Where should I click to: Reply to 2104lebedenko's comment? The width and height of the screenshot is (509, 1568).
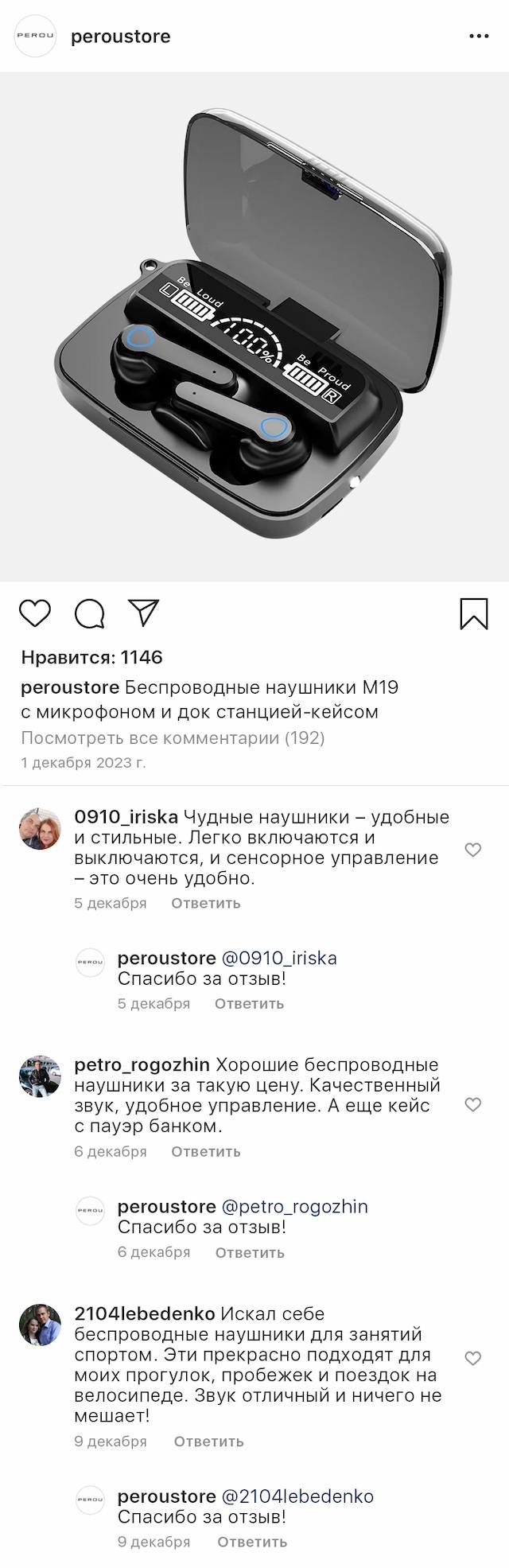click(208, 1441)
